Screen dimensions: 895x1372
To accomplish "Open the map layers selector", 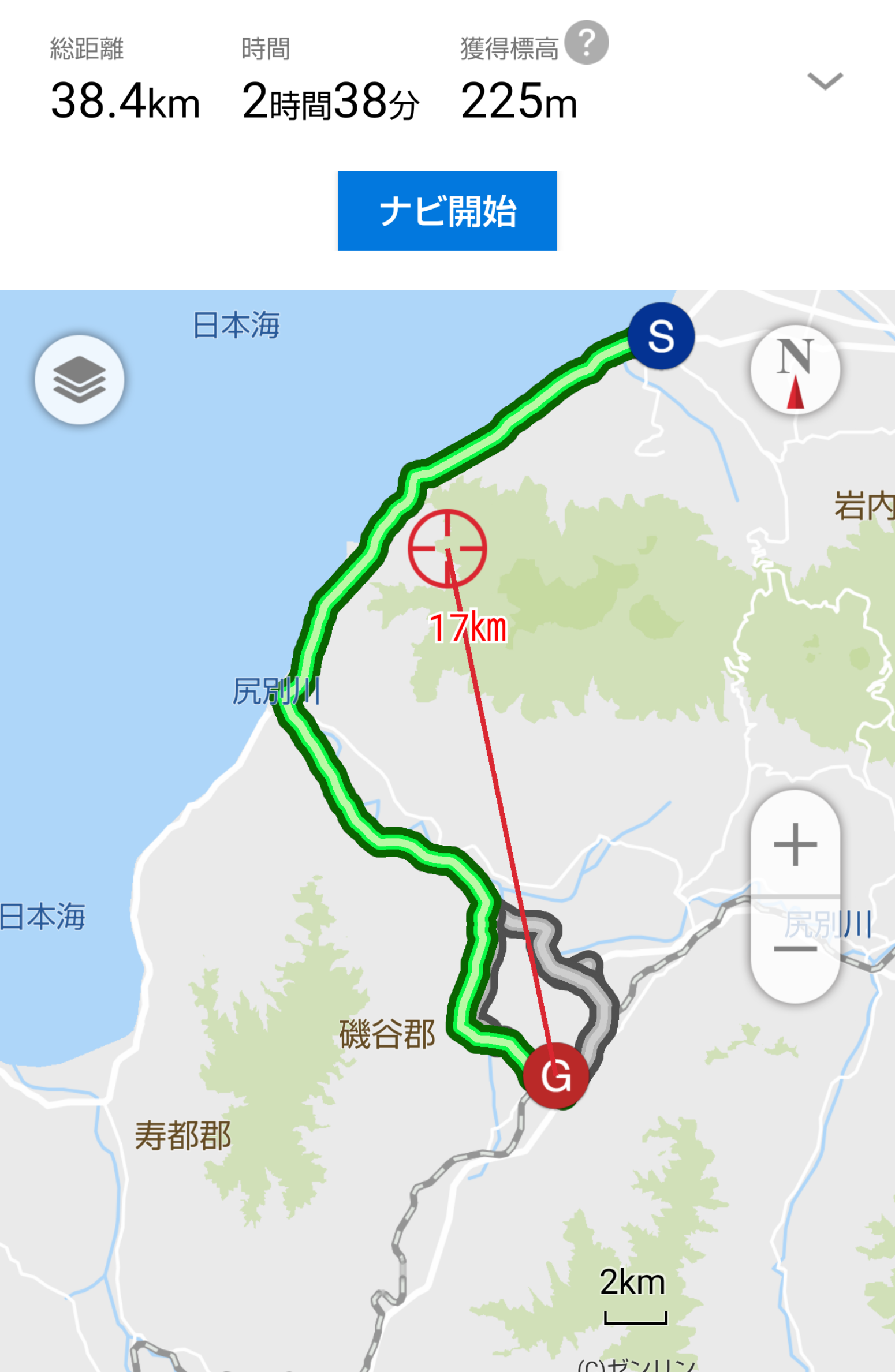I will (x=79, y=379).
